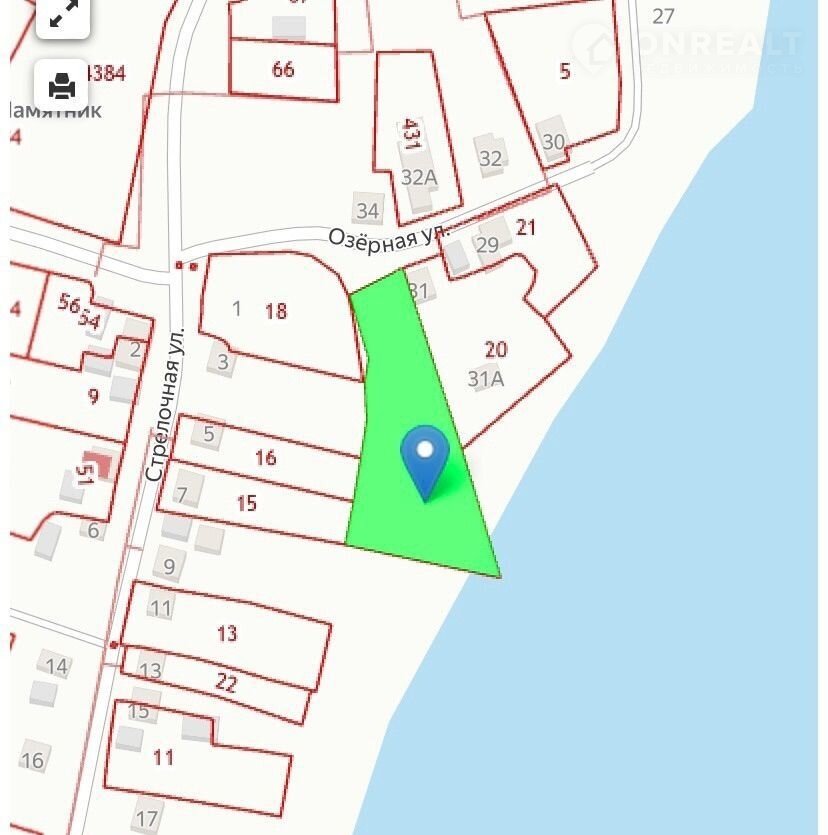This screenshot has width=828, height=835.
Task: Tap the blue location pin
Action: point(425,460)
